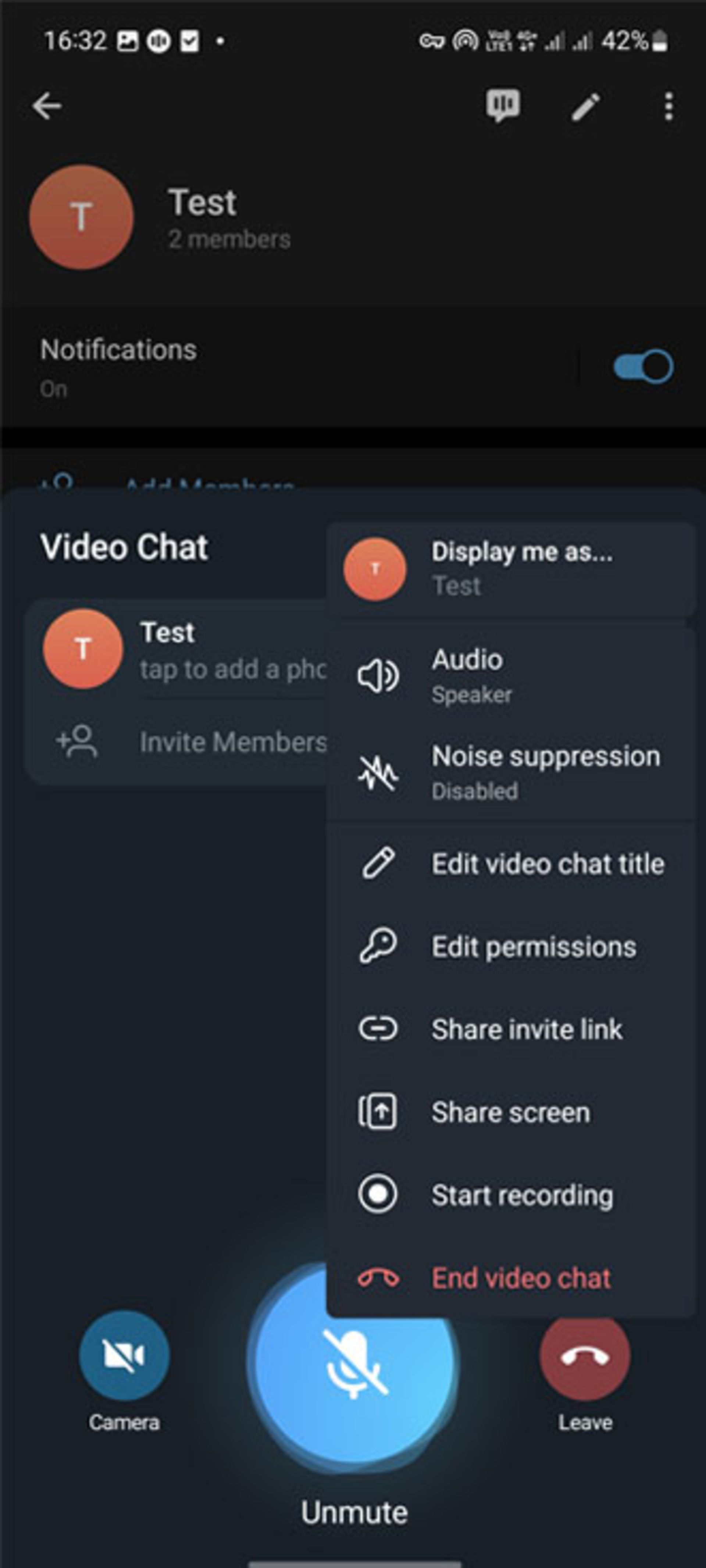Invite Members to the video chat
This screenshot has width=706, height=1568.
click(183, 742)
